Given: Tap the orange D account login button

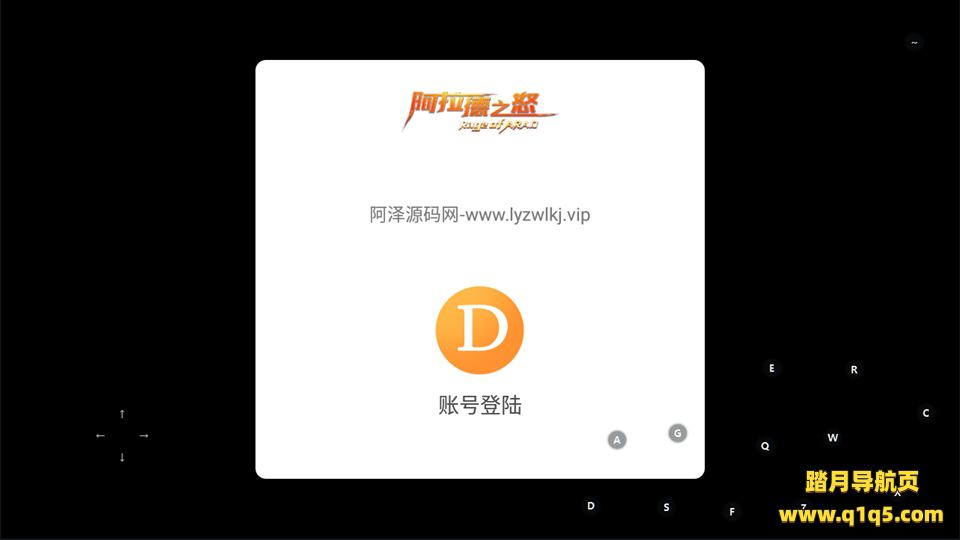Looking at the screenshot, I should point(479,330).
